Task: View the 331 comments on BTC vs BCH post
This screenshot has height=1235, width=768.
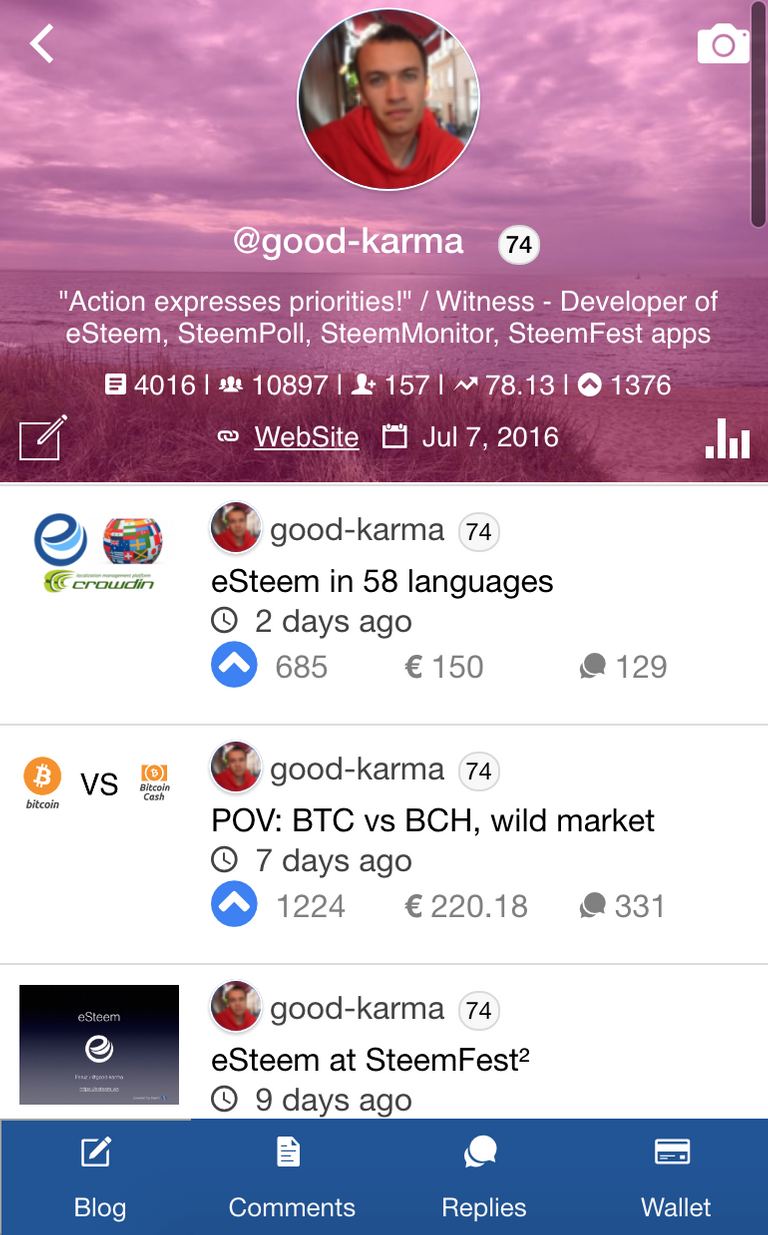Action: point(622,907)
